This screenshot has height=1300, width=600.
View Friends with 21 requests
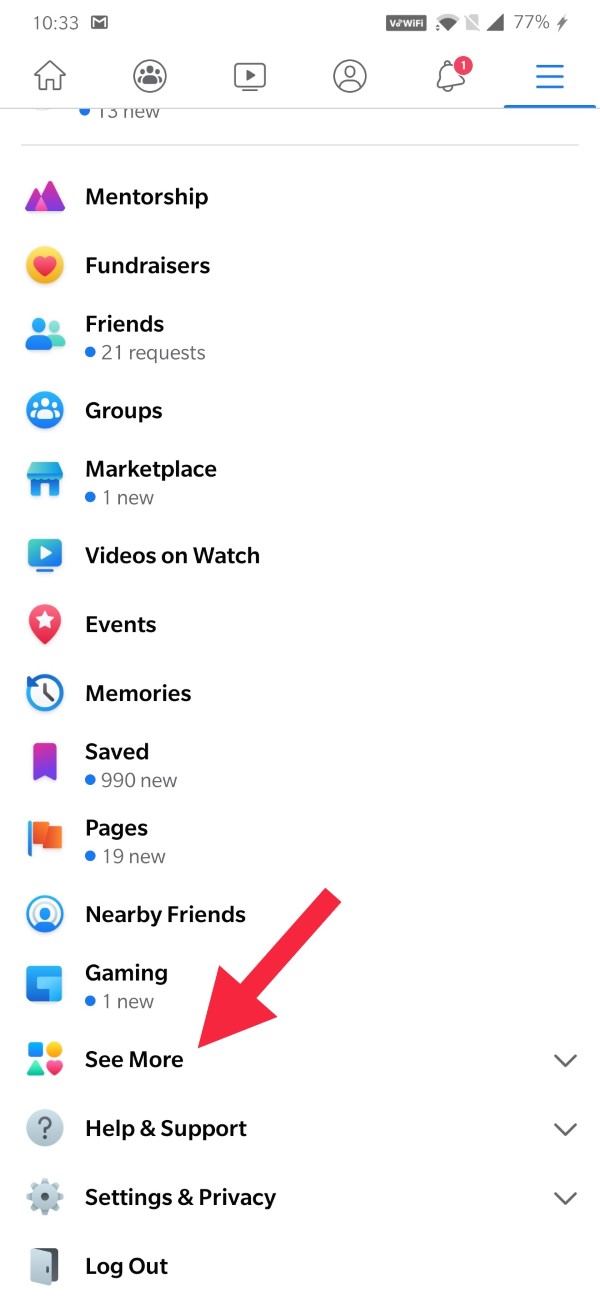(x=300, y=338)
